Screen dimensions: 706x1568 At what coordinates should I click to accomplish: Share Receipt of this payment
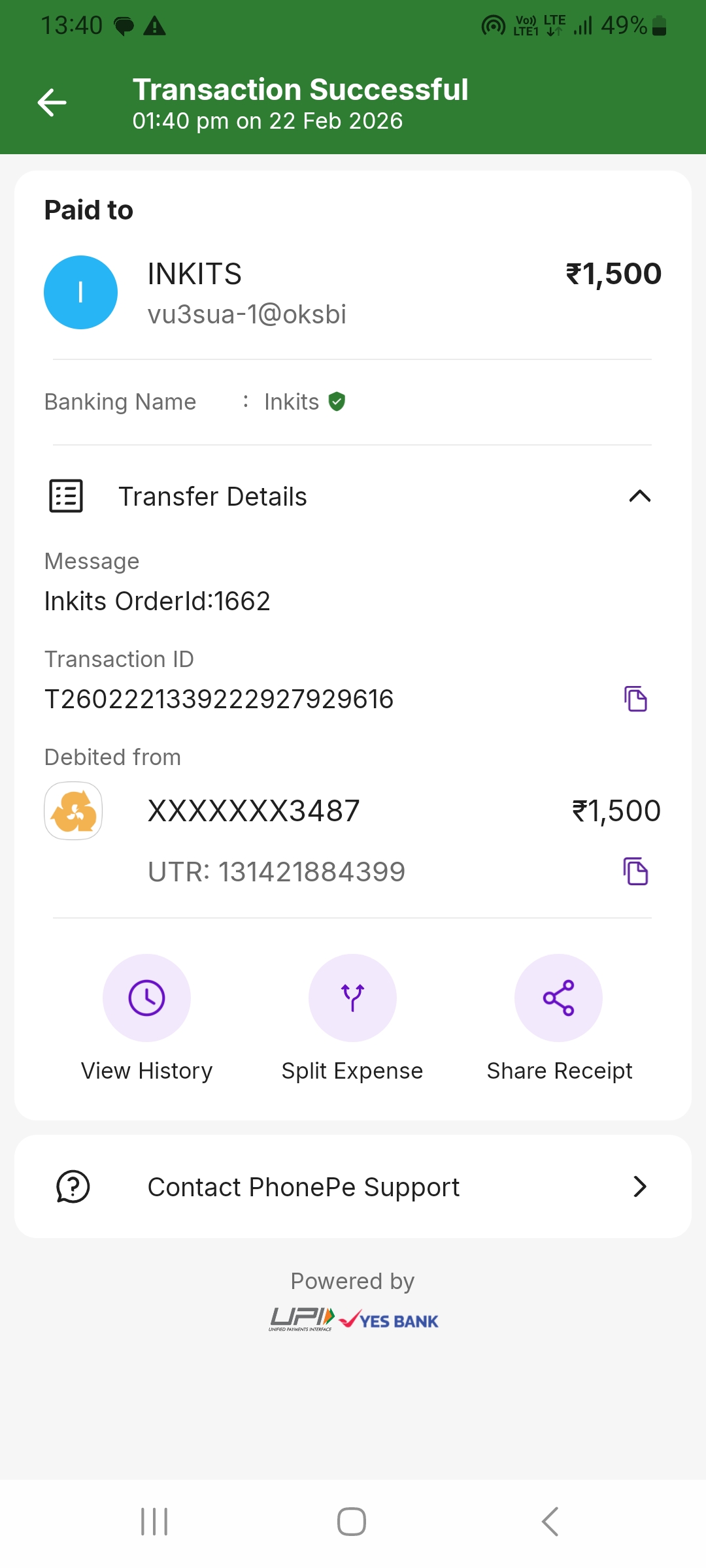558,998
